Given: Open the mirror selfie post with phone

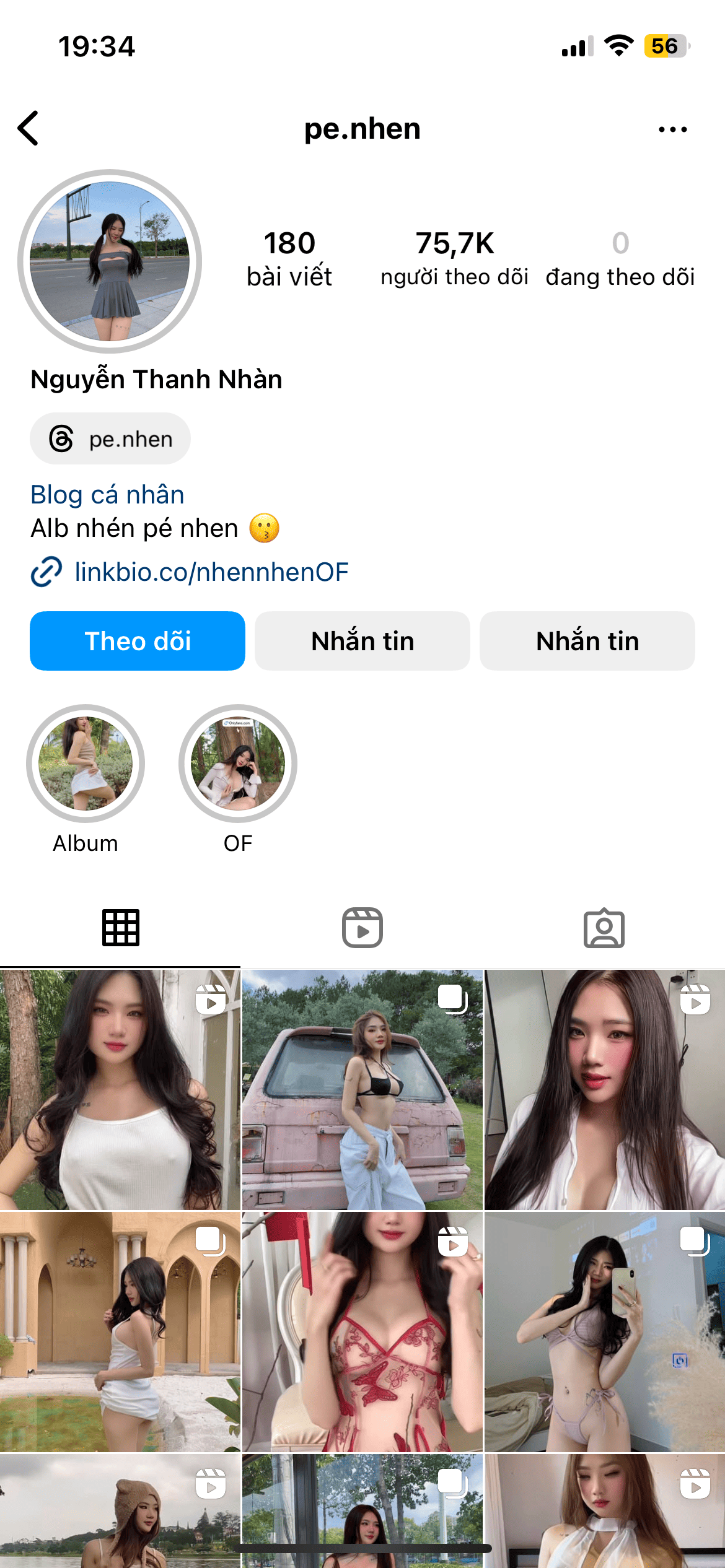Looking at the screenshot, I should click(x=604, y=1331).
